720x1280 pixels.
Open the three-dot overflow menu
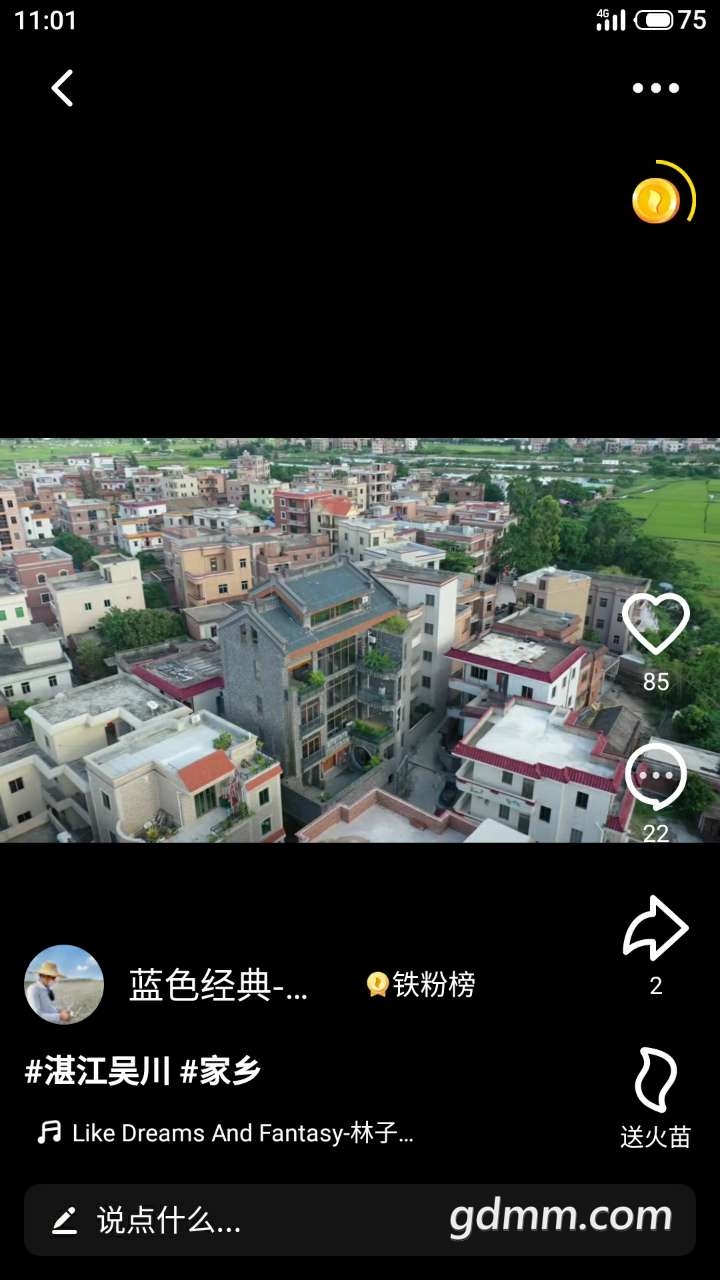click(x=655, y=88)
